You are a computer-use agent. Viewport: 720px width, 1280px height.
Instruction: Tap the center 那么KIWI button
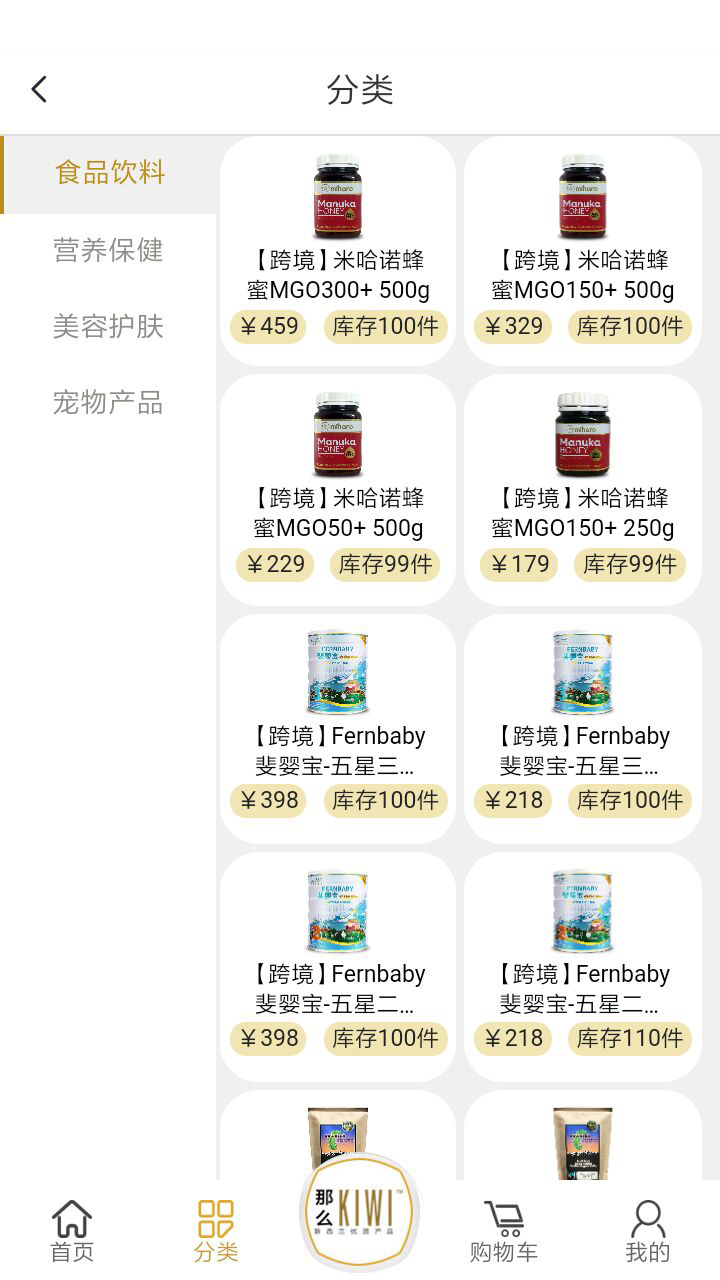(x=360, y=1212)
